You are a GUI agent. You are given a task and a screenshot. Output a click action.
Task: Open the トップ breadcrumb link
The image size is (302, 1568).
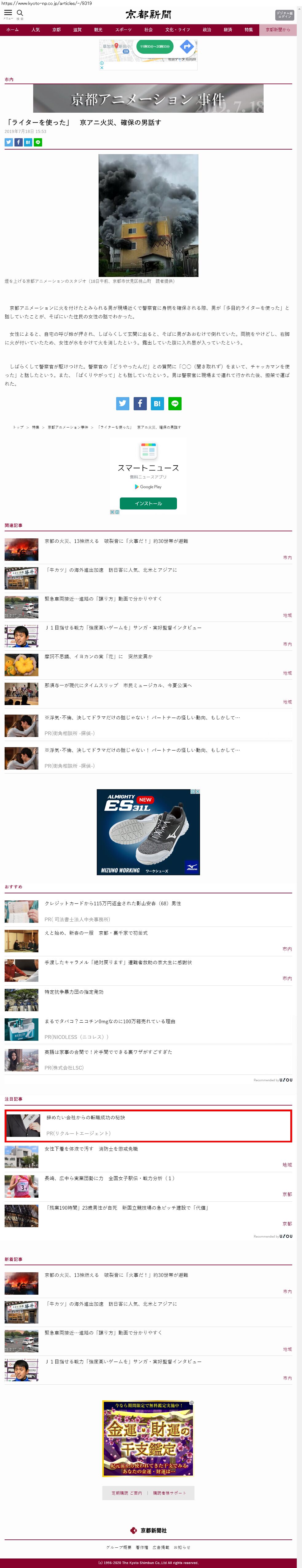click(18, 427)
